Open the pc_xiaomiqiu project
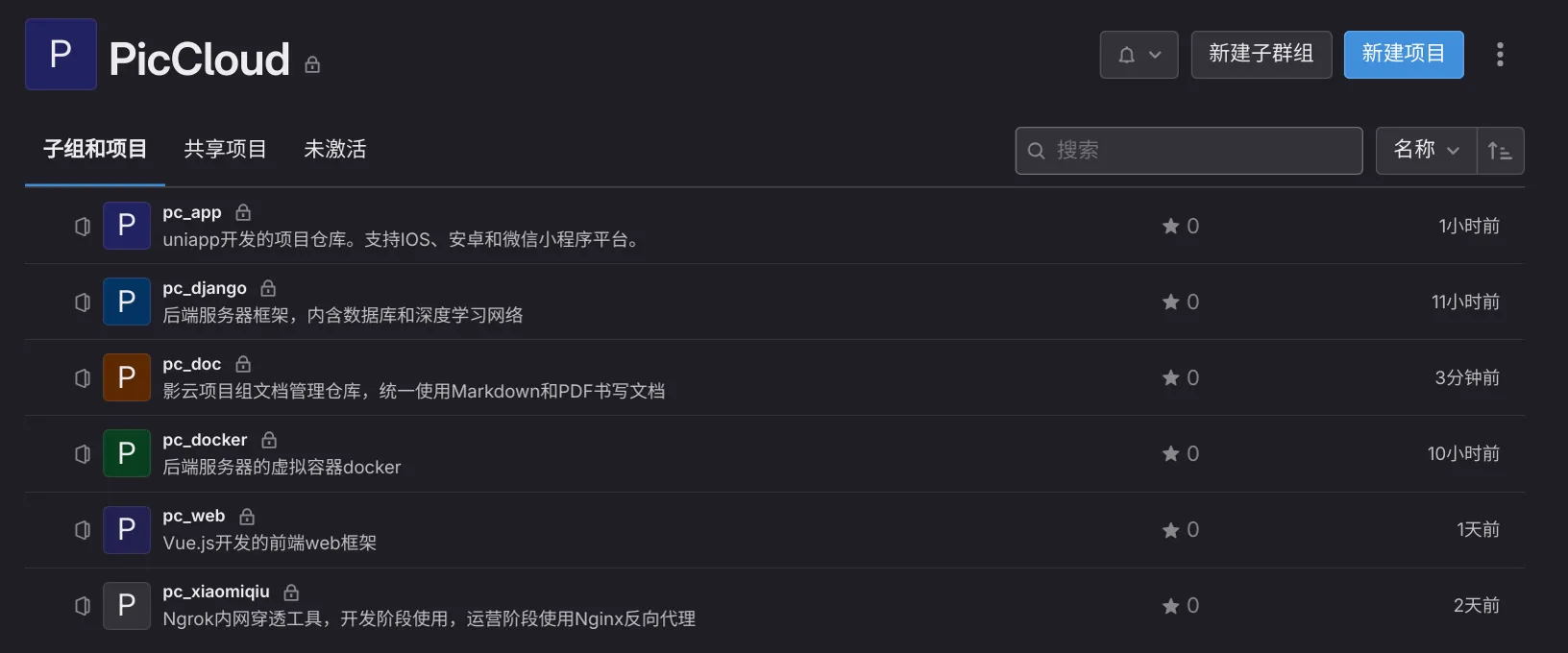 point(216,592)
